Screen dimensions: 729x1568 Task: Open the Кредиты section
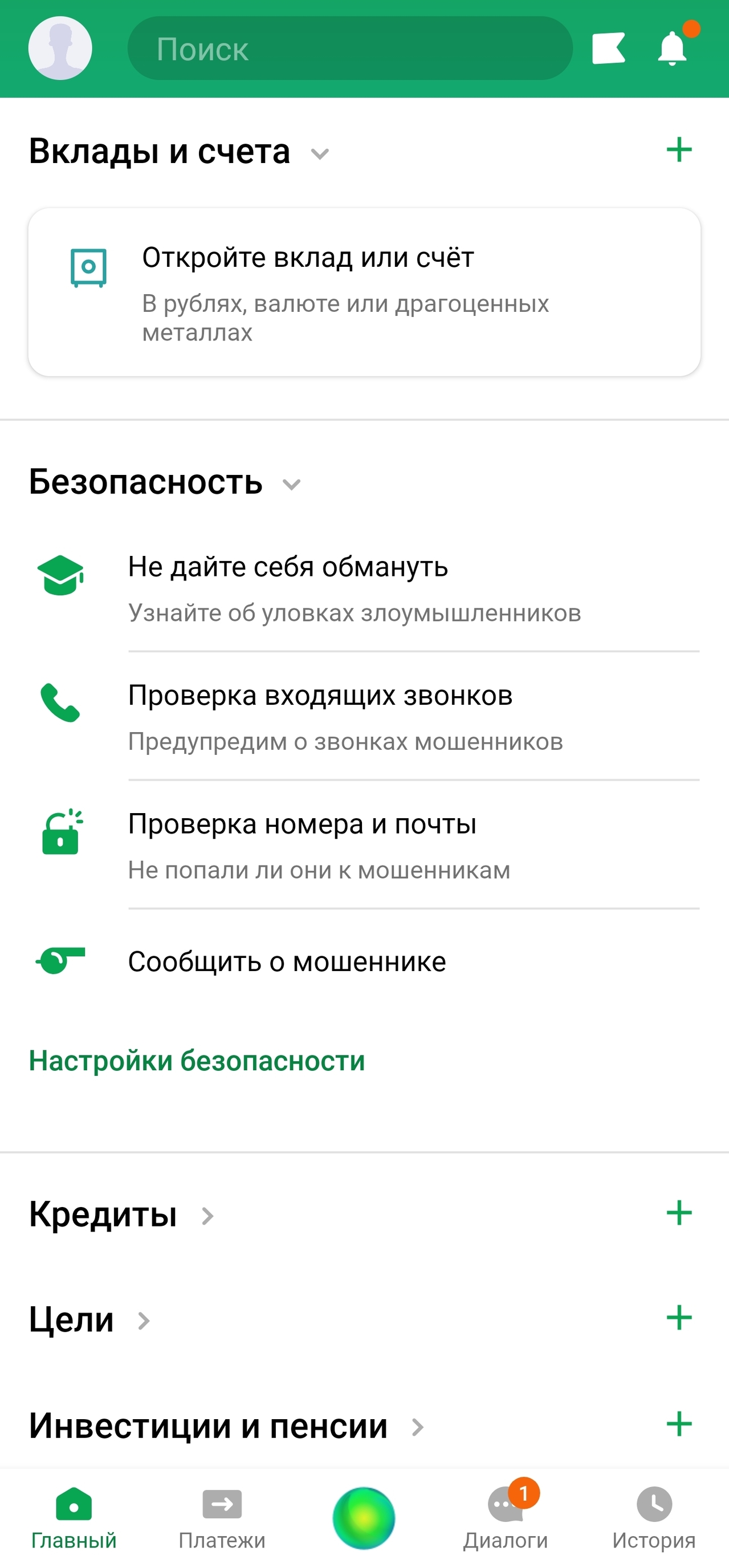pos(122,1215)
